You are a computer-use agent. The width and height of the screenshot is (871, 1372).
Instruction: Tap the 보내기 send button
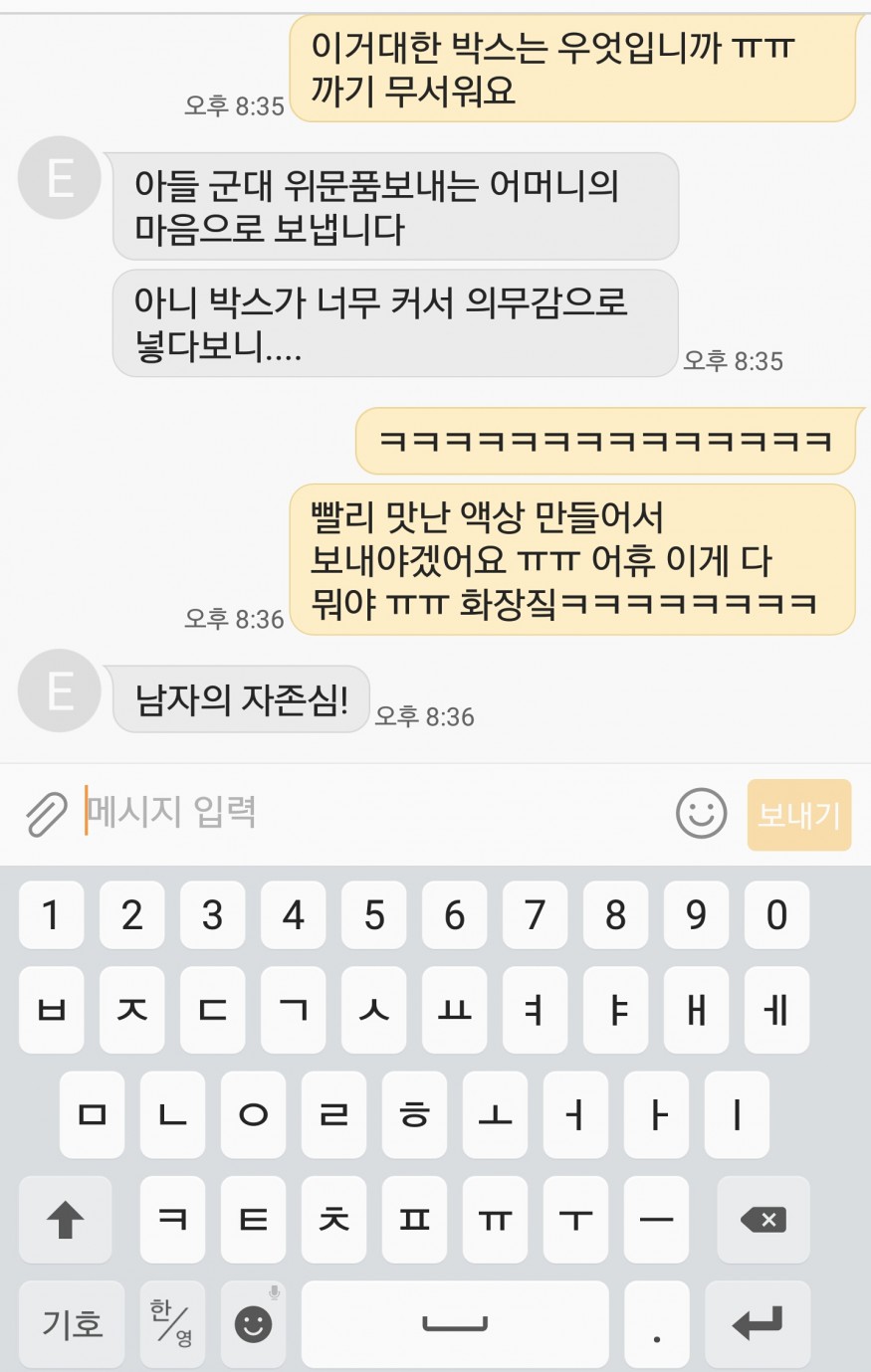click(x=798, y=815)
